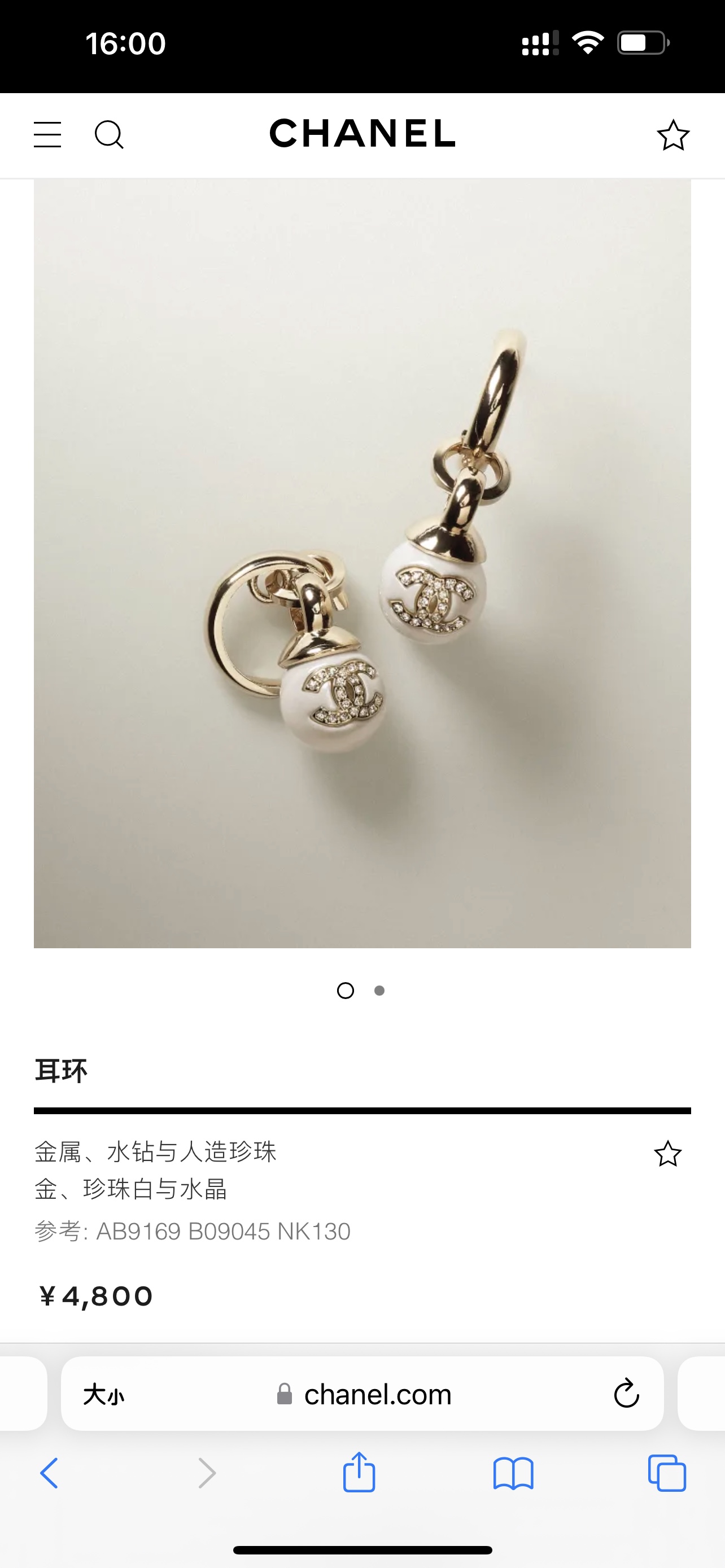Open the wishlist star in header
This screenshot has width=725, height=1568.
[x=672, y=135]
